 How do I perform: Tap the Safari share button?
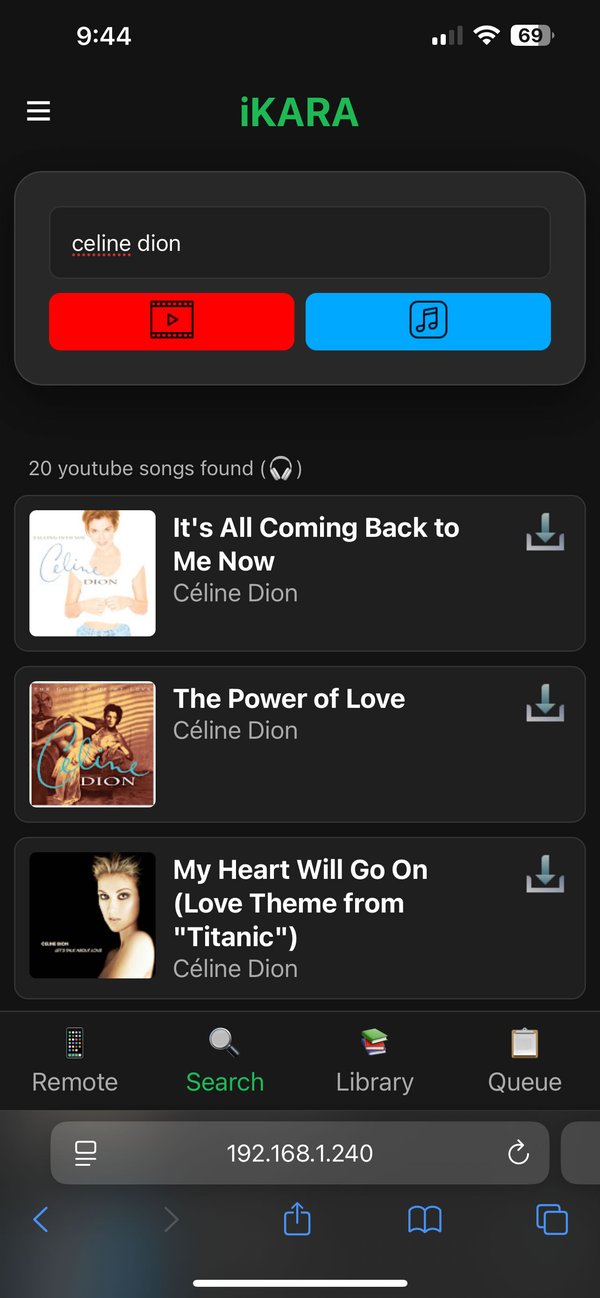[297, 1219]
